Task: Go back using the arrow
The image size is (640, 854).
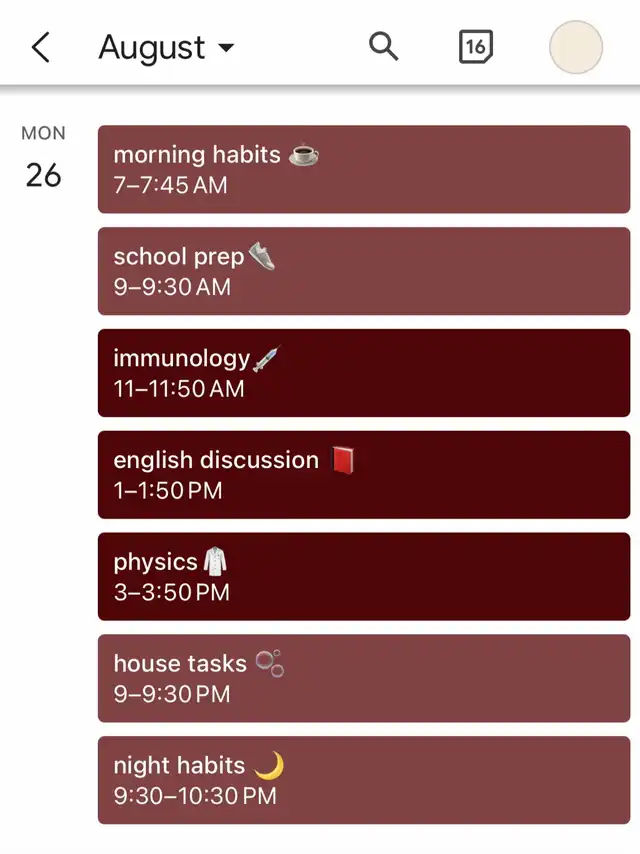Action: pos(40,47)
